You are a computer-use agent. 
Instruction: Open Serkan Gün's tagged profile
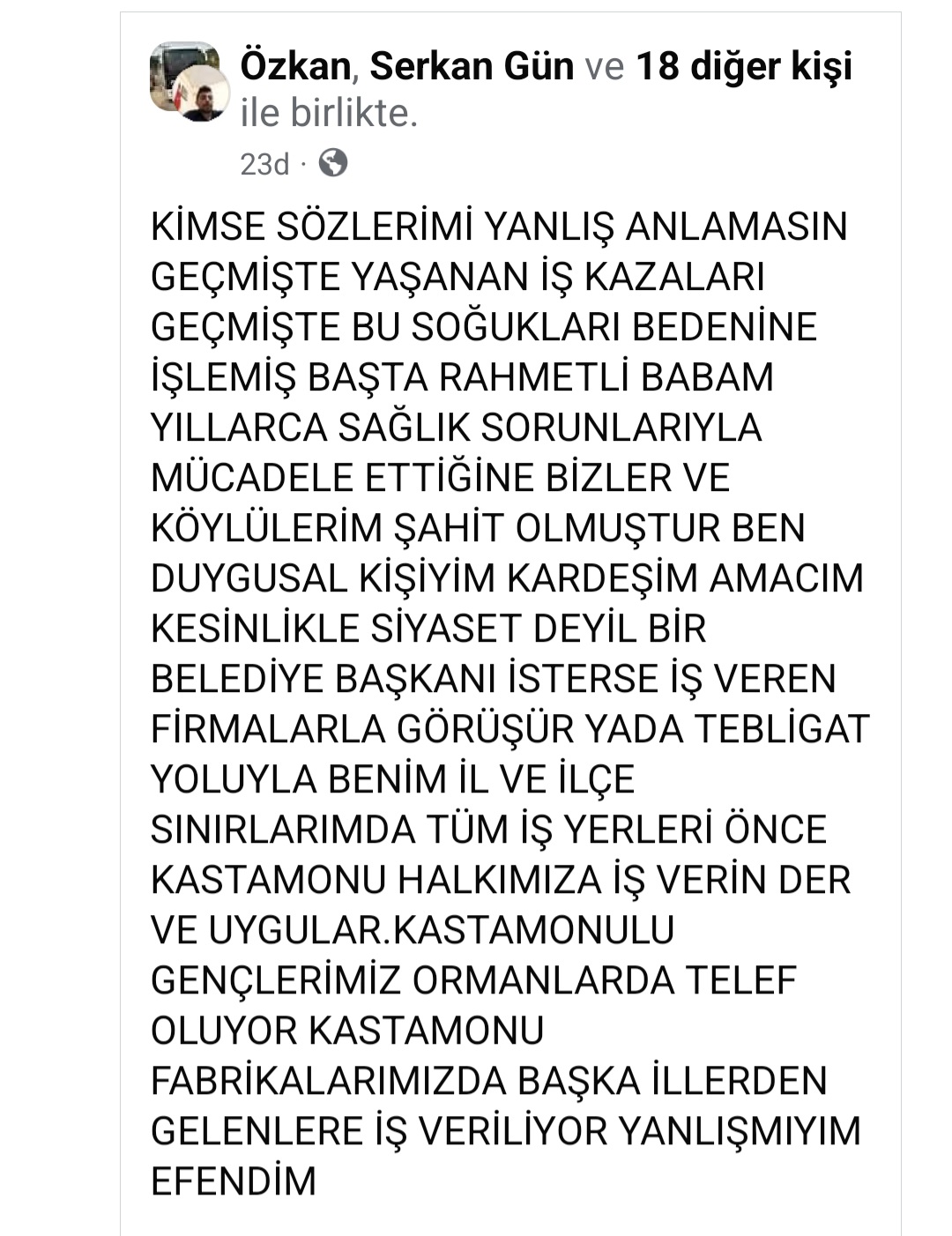pyautogui.click(x=472, y=66)
